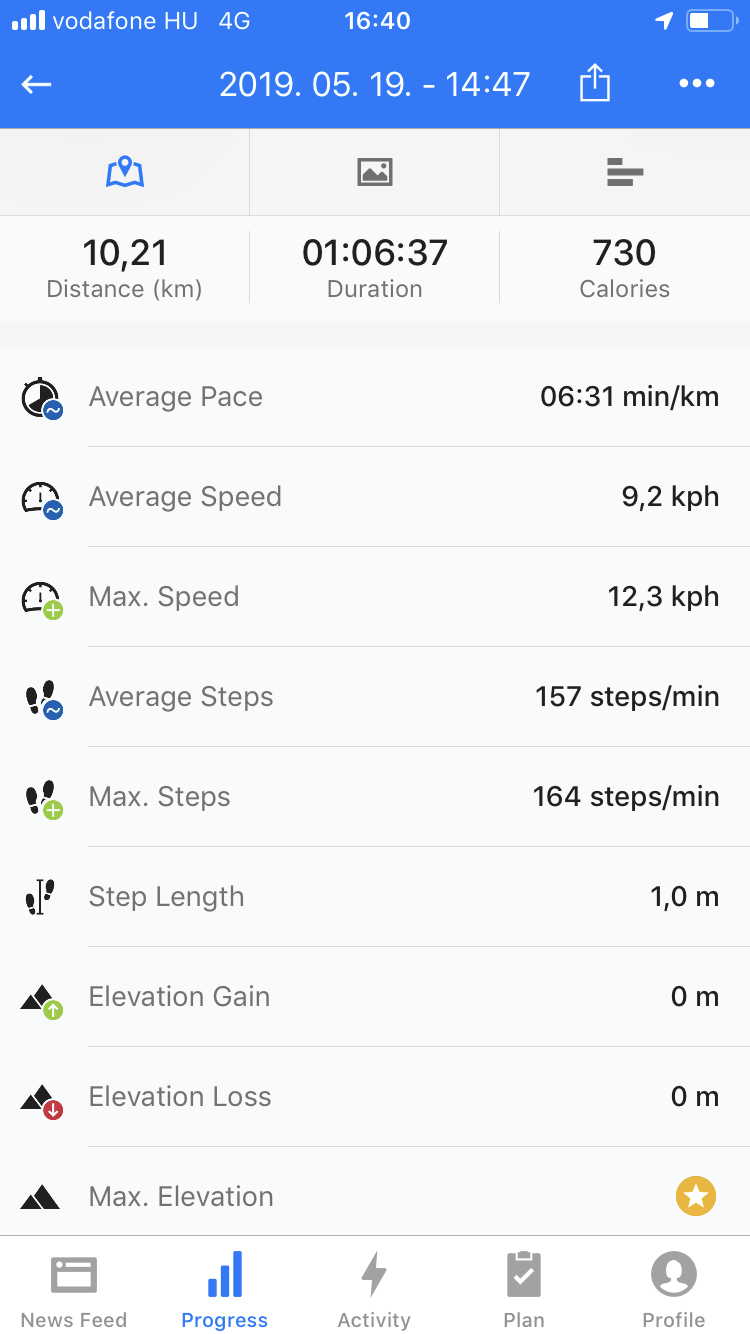
Task: Share this activity
Action: click(x=594, y=82)
